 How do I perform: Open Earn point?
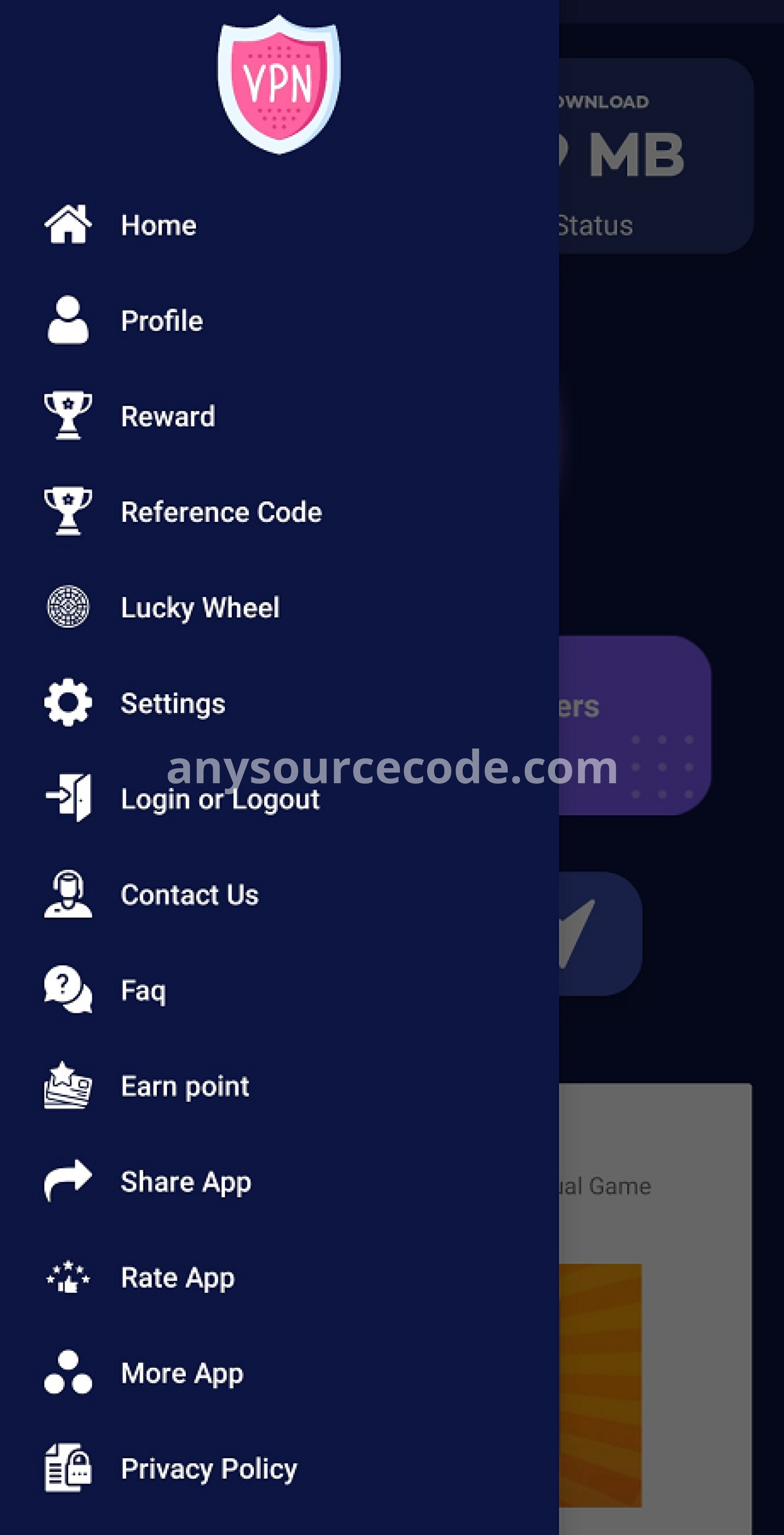[279, 1086]
